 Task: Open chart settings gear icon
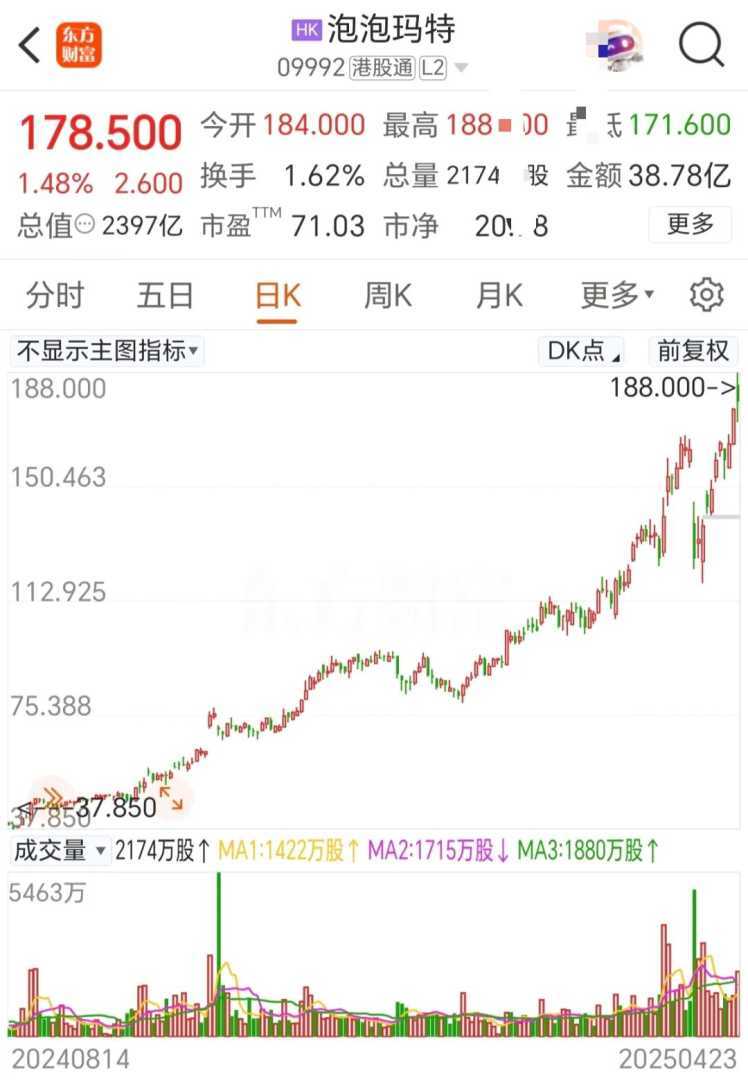click(x=706, y=295)
